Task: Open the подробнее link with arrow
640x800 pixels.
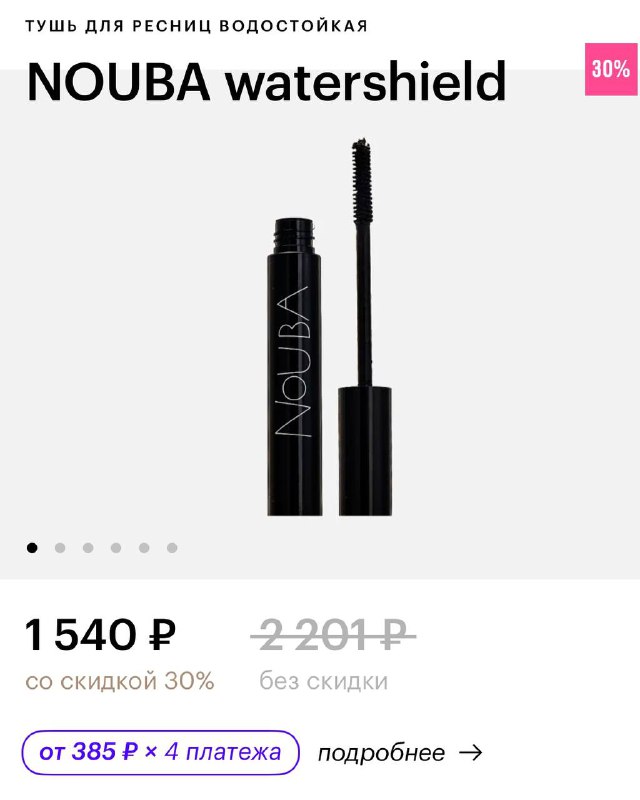Action: (400, 752)
